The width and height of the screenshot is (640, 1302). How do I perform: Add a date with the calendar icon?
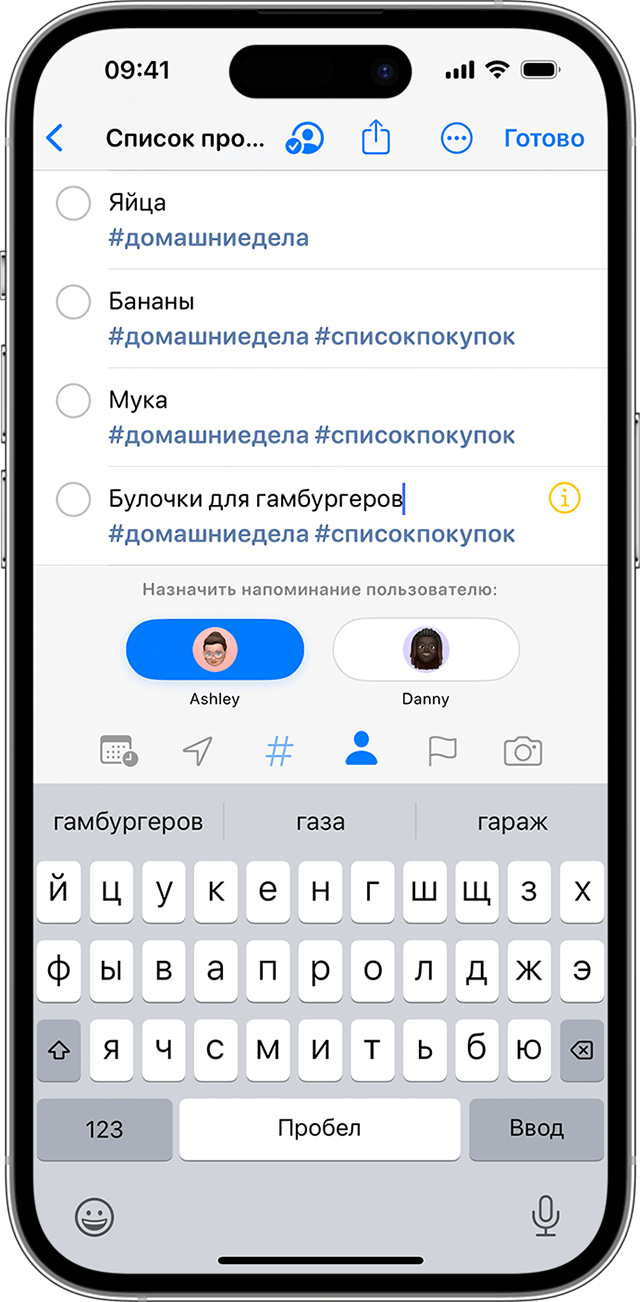tap(119, 750)
